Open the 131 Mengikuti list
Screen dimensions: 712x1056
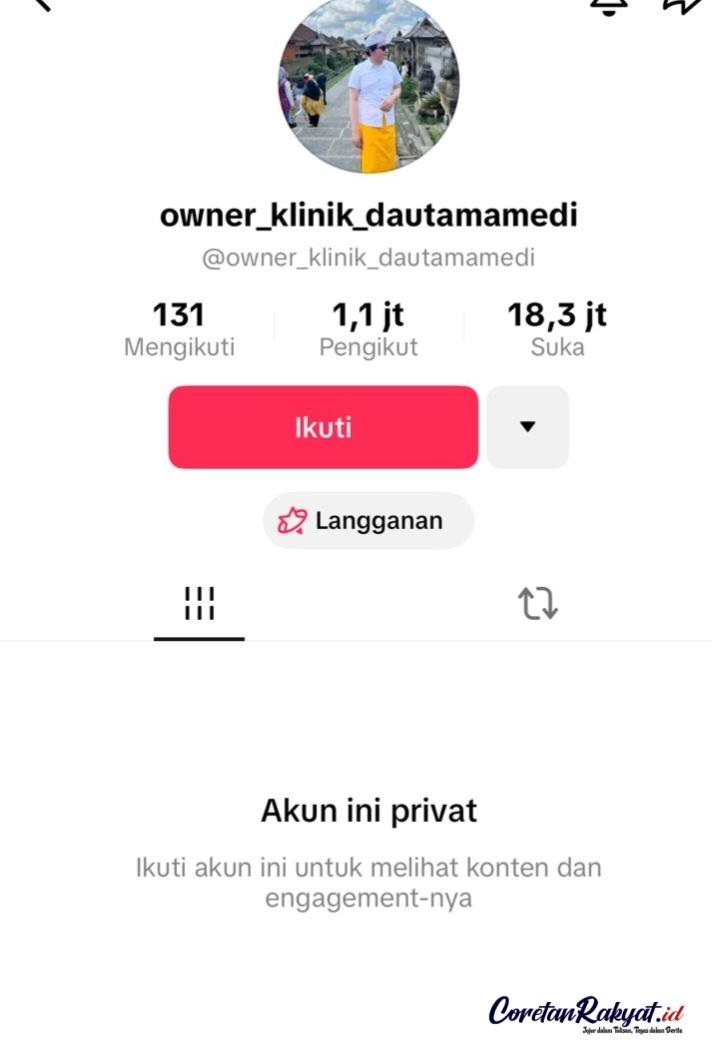[x=179, y=329]
